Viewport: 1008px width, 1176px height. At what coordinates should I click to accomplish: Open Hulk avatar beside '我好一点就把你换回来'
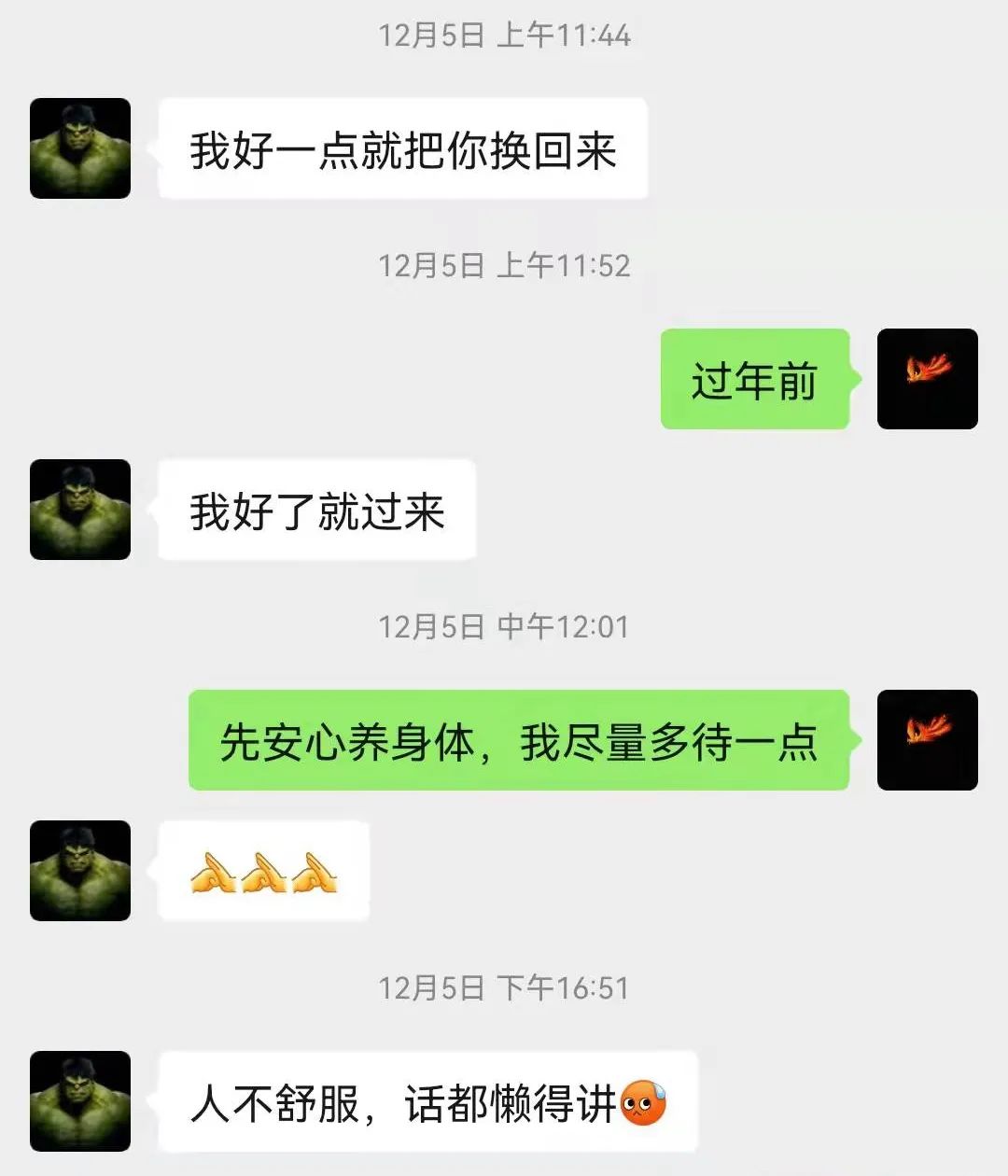click(x=80, y=148)
